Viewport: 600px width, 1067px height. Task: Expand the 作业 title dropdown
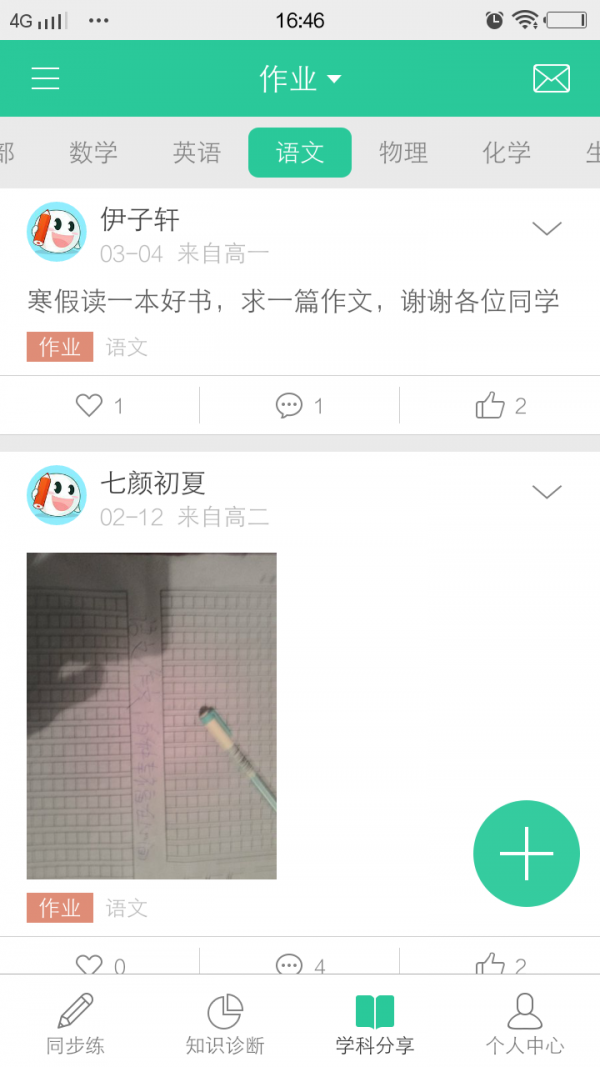coord(300,79)
